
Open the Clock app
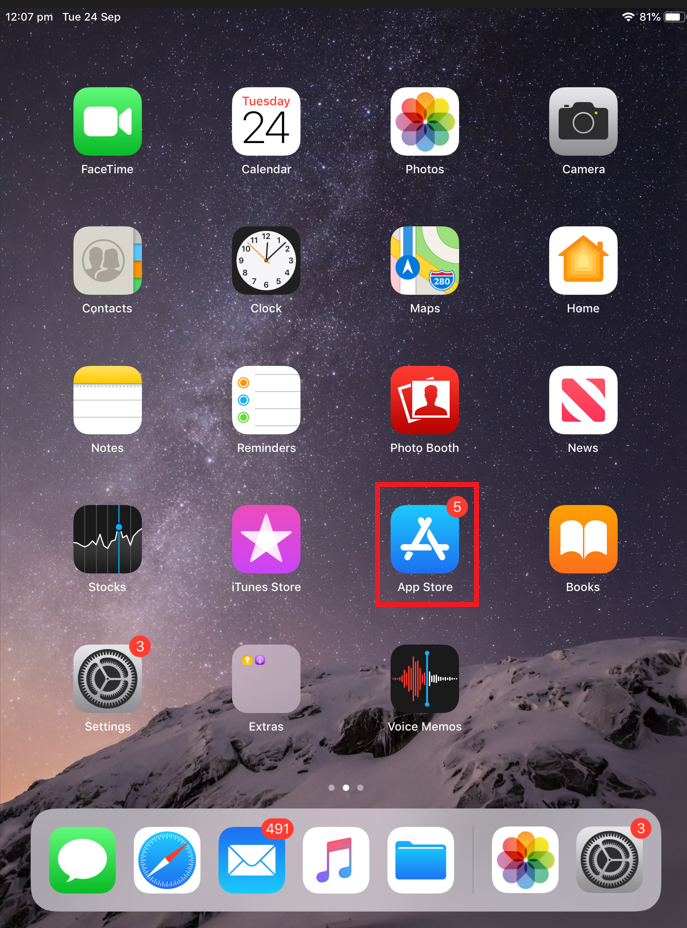266,261
